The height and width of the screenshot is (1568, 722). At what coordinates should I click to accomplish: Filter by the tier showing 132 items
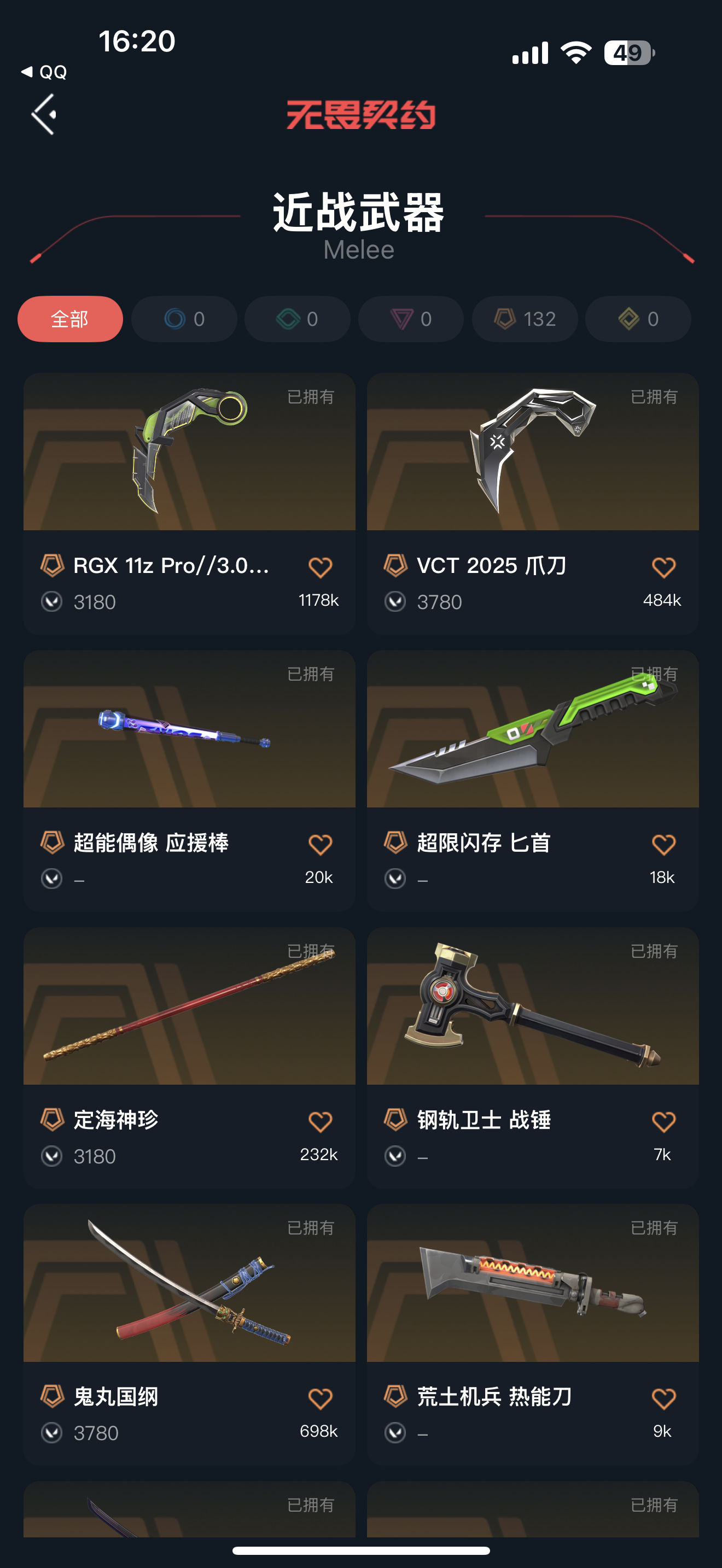click(x=525, y=319)
